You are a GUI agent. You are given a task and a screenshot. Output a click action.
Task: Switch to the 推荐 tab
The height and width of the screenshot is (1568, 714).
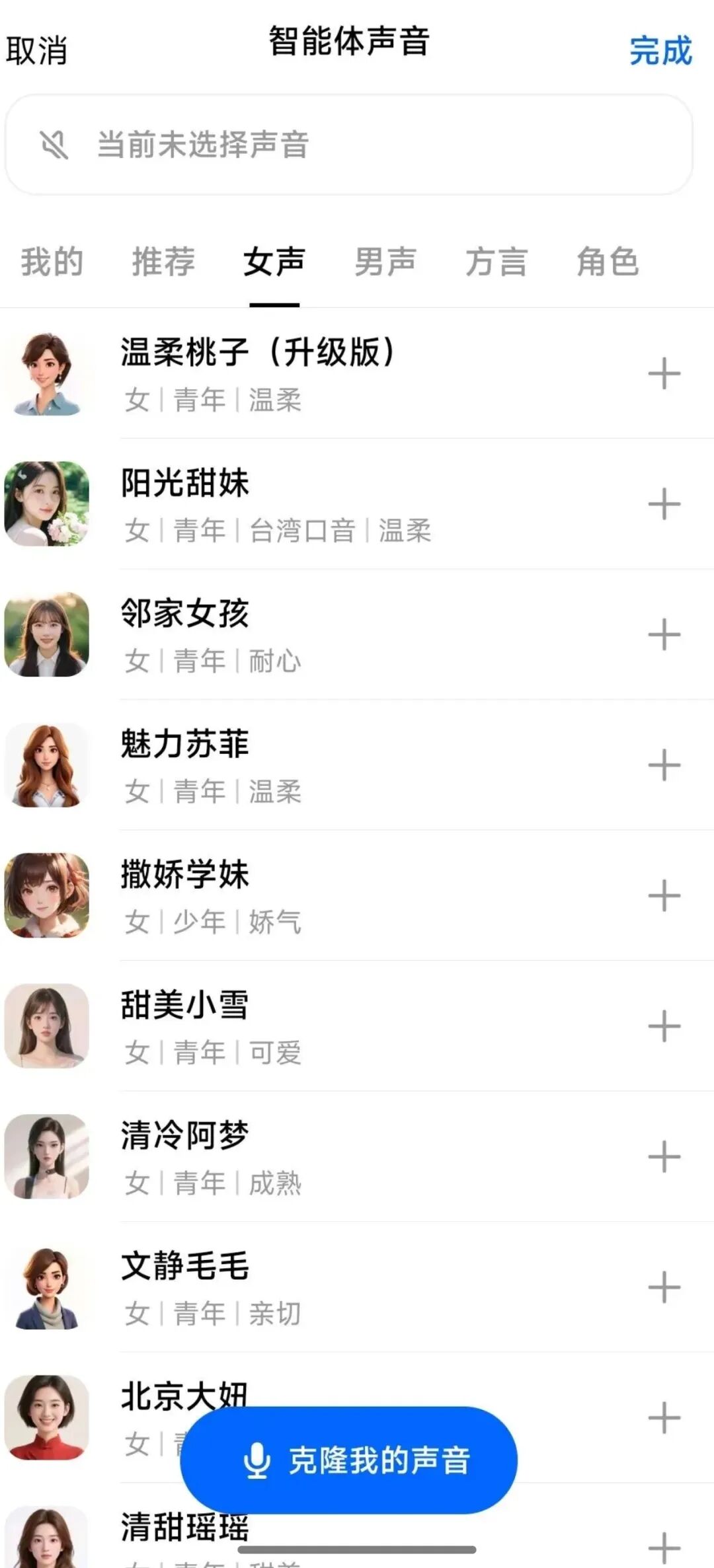click(x=163, y=262)
